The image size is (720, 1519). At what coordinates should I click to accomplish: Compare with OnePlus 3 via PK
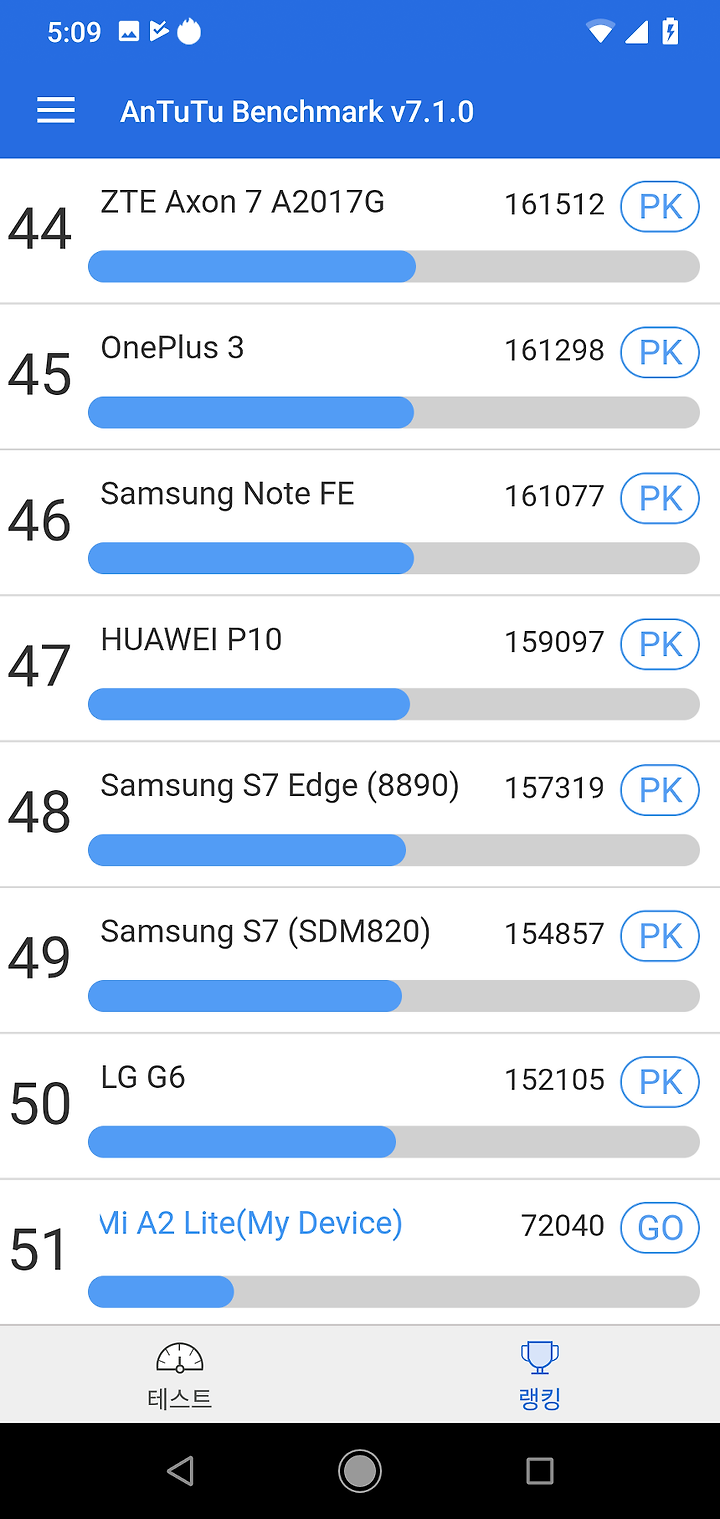pyautogui.click(x=660, y=353)
